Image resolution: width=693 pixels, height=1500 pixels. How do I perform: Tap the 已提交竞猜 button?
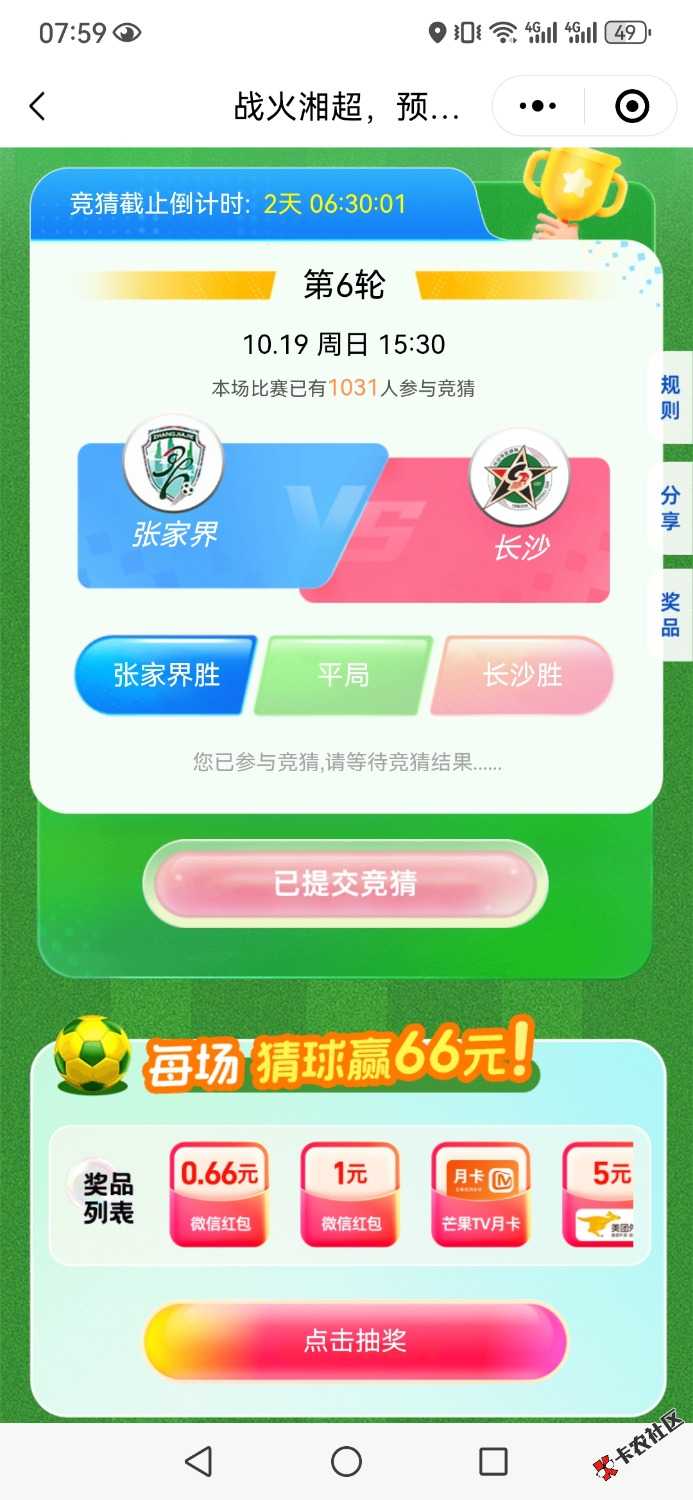tap(345, 883)
